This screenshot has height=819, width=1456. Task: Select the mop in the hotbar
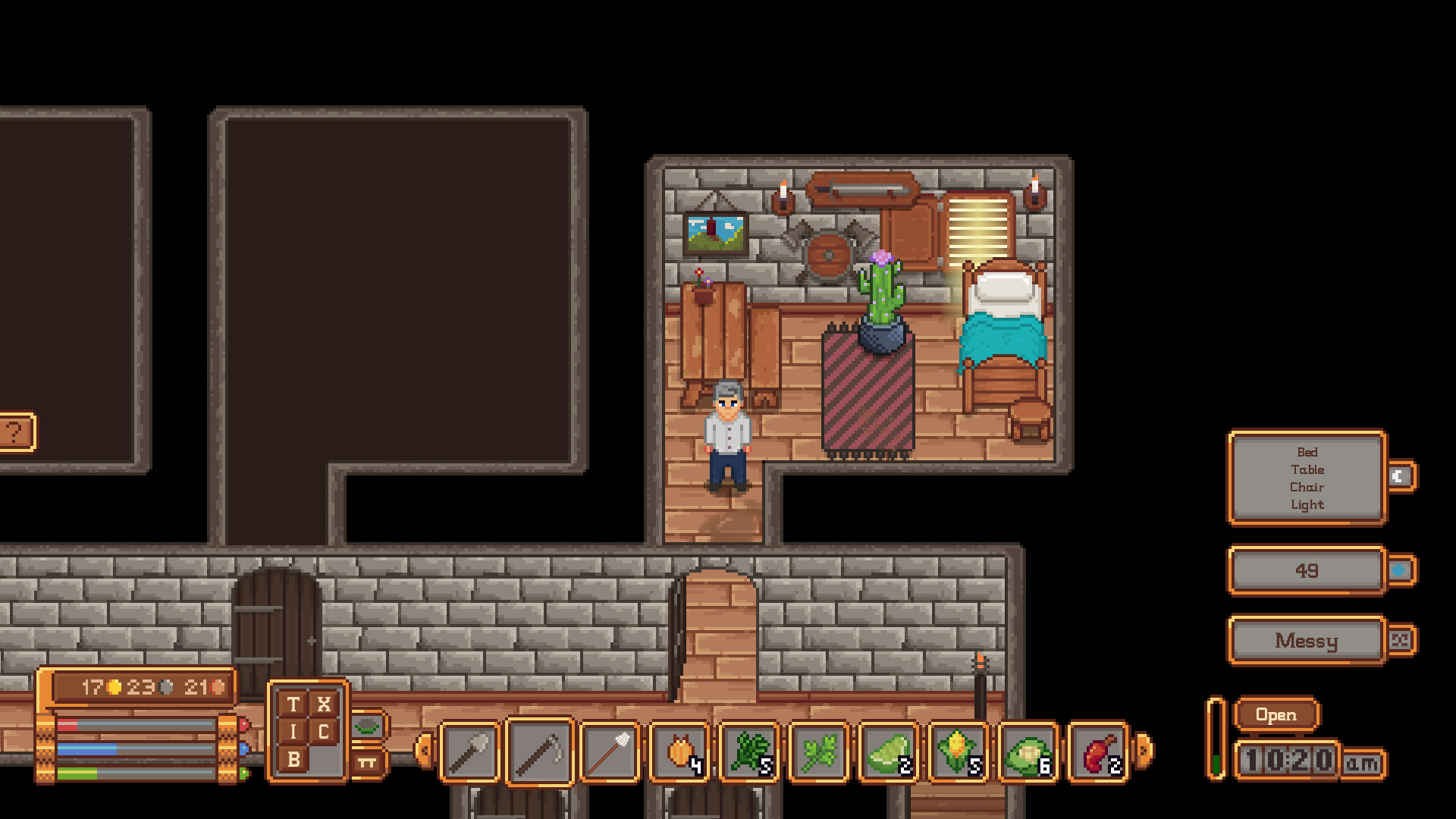coord(609,752)
